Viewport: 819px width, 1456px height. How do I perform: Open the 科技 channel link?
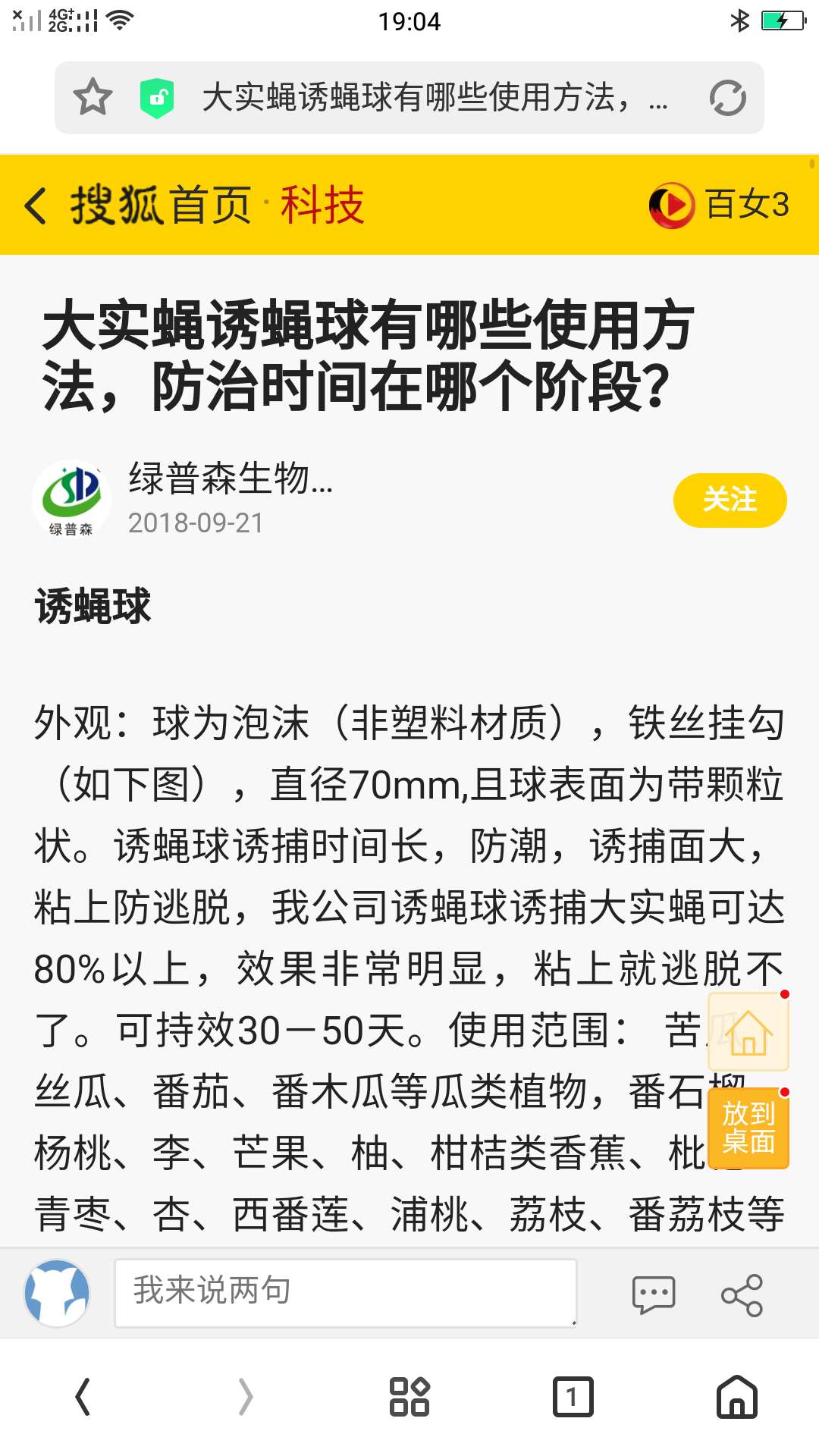click(x=322, y=205)
